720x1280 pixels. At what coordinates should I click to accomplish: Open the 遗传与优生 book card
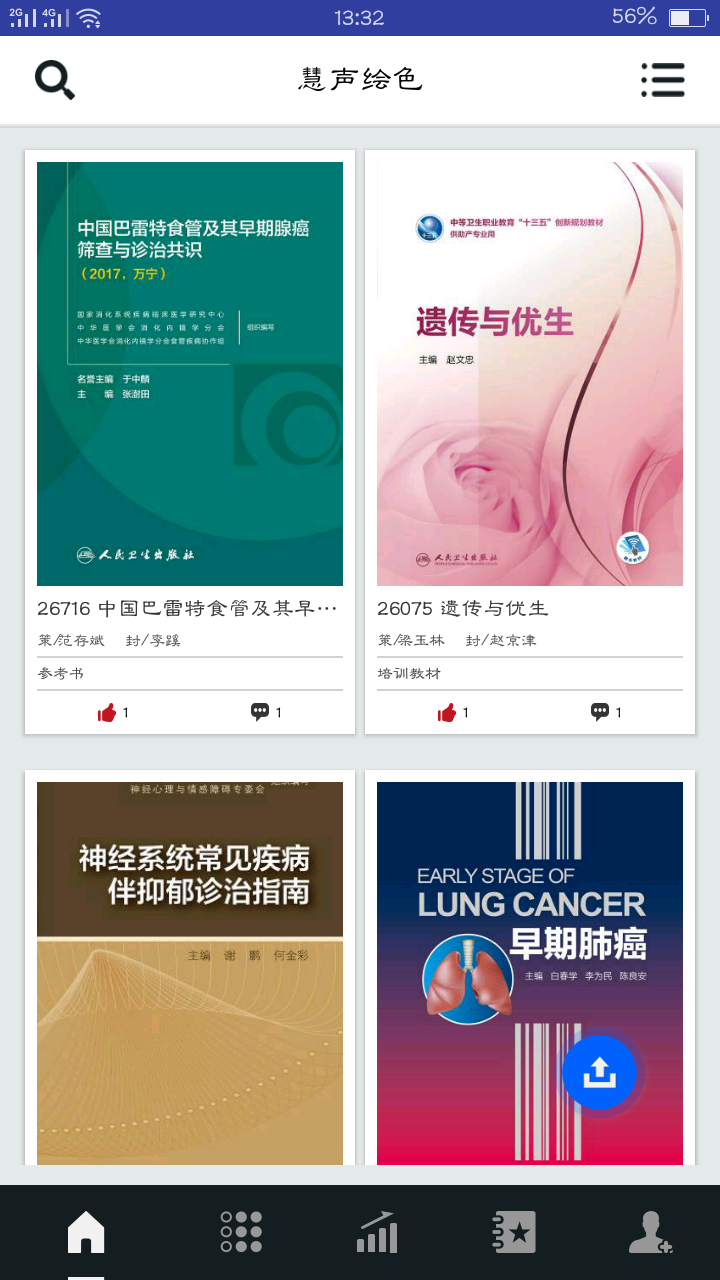(x=530, y=374)
